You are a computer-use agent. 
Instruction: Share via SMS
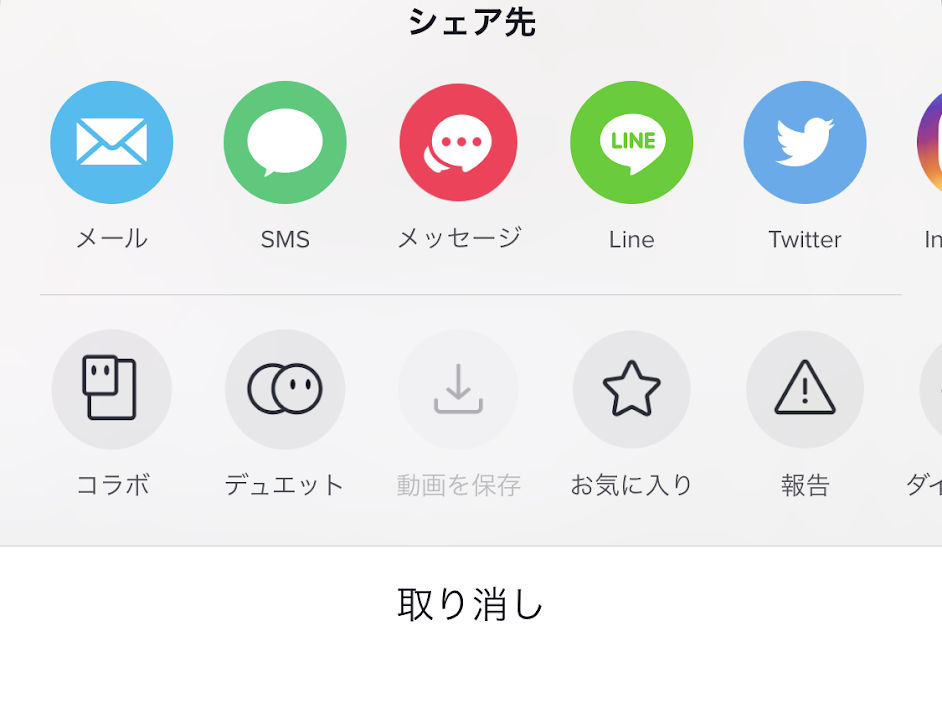[285, 143]
